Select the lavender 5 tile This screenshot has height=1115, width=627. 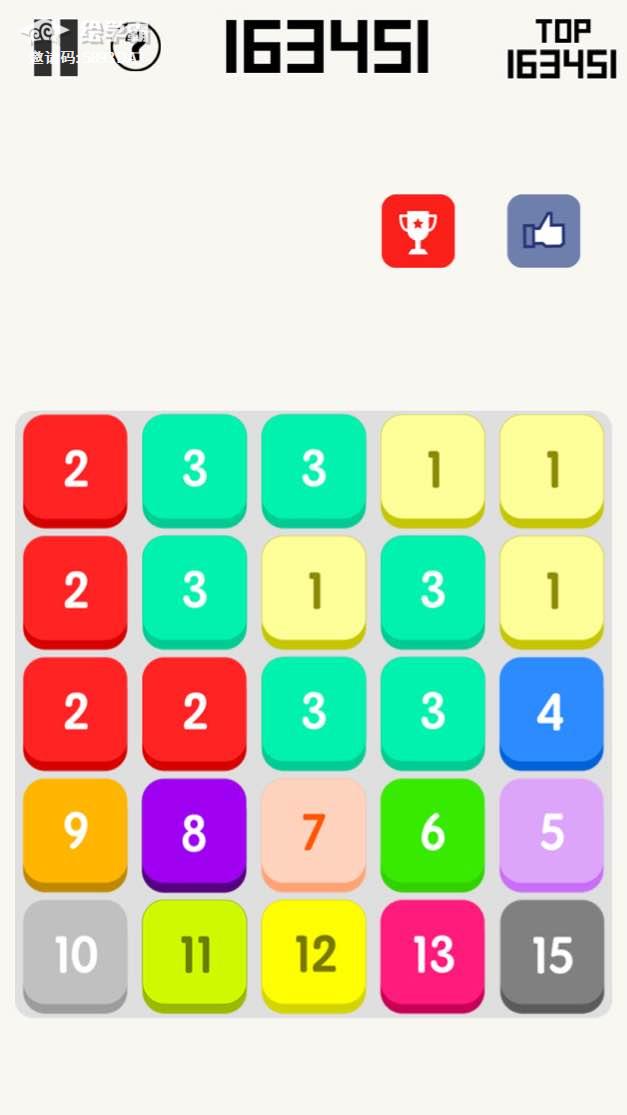click(551, 832)
